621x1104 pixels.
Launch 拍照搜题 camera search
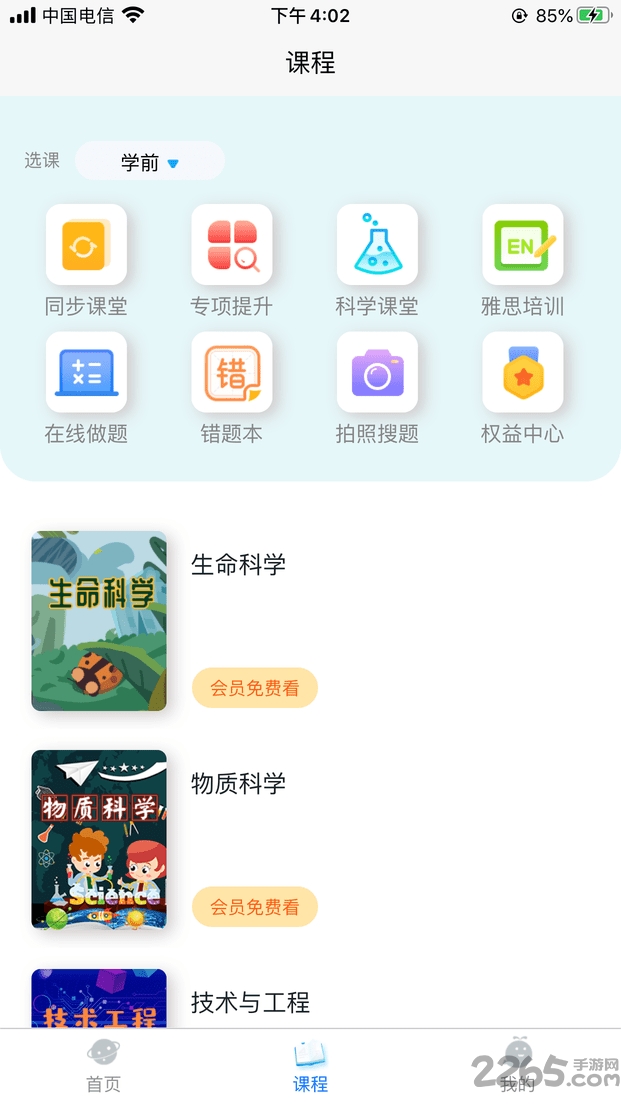pos(377,373)
